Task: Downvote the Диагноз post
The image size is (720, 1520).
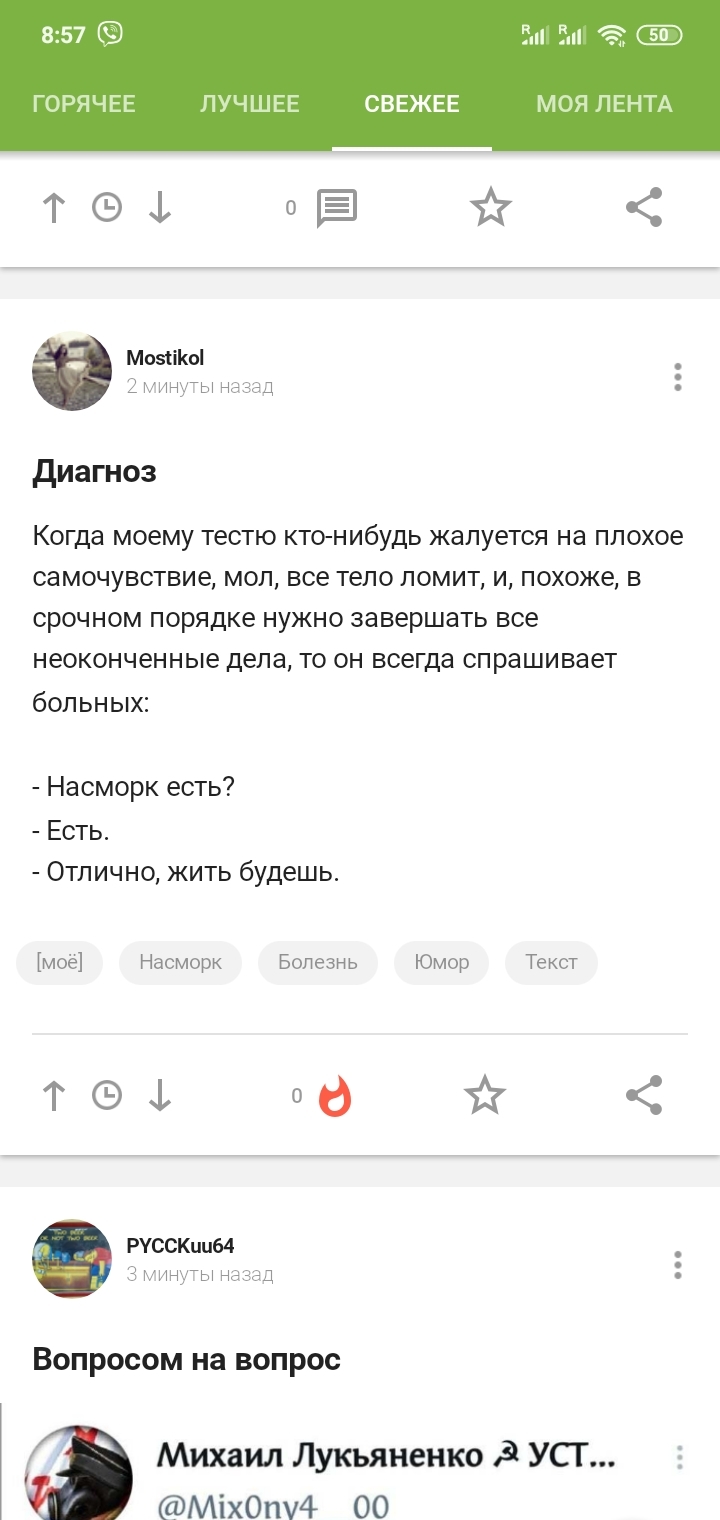Action: click(x=160, y=1096)
